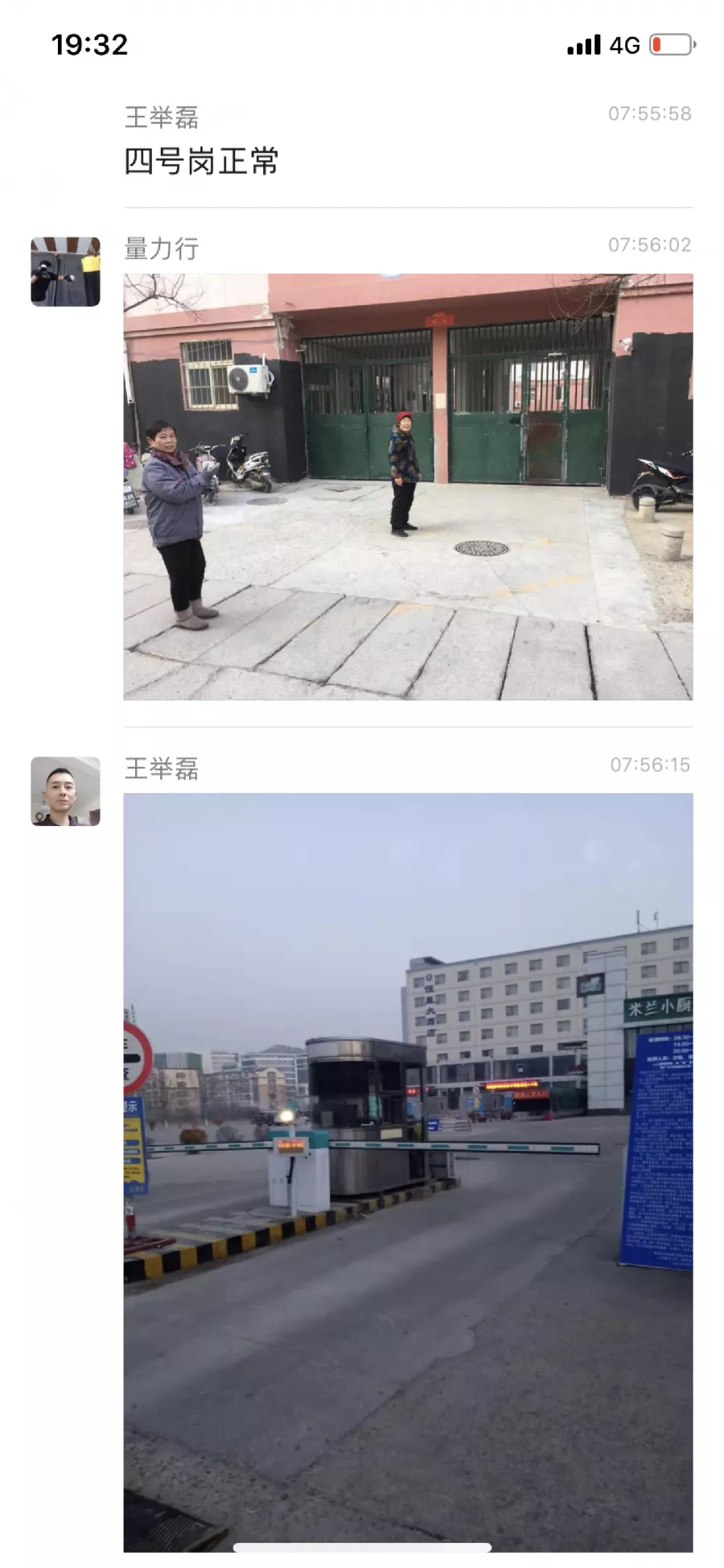Open the gate photo sent by 量力行
Image resolution: width=724 pixels, height=1568 pixels.
tap(408, 486)
